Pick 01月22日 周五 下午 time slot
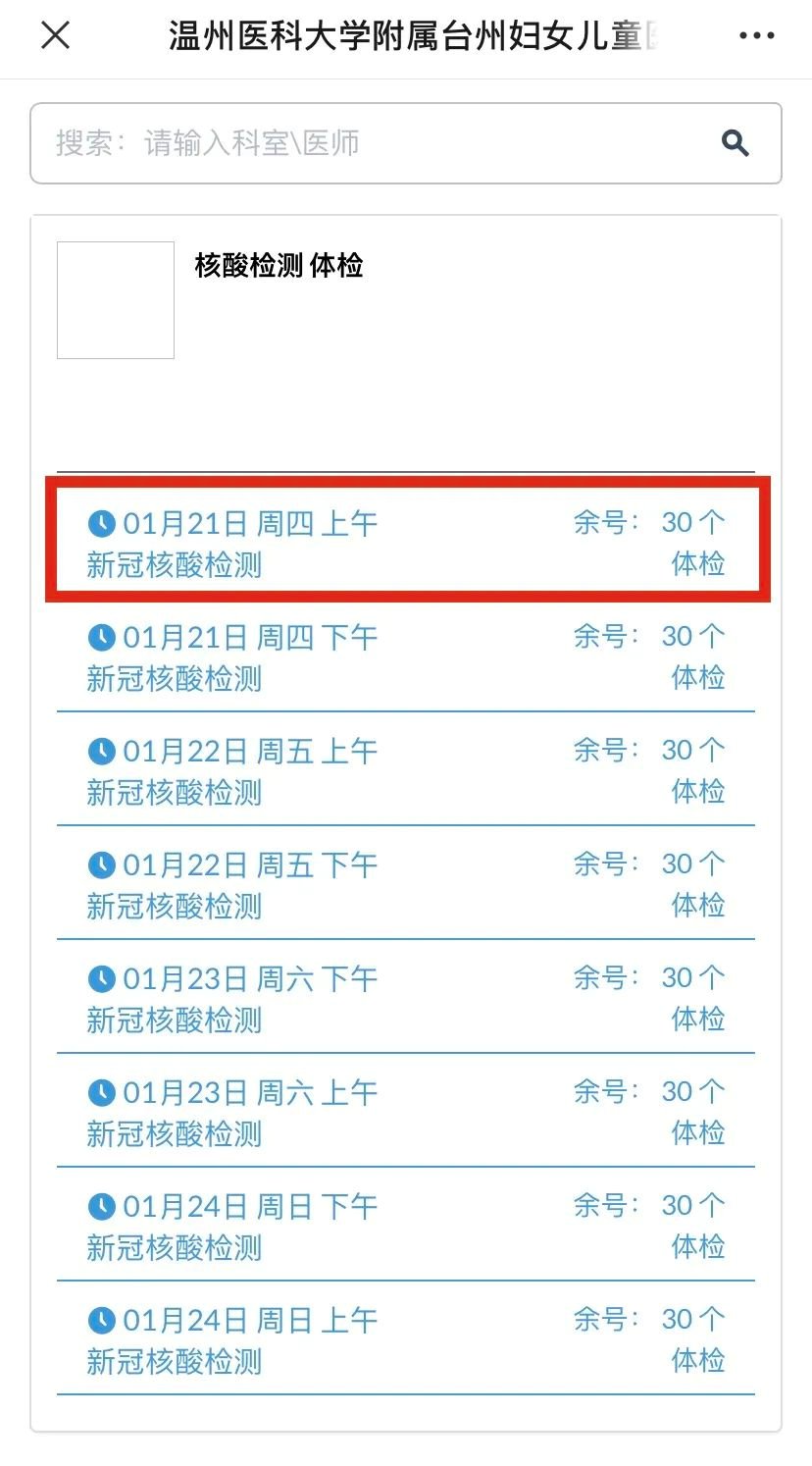Screen dimensions: 812x1466 click(406, 884)
